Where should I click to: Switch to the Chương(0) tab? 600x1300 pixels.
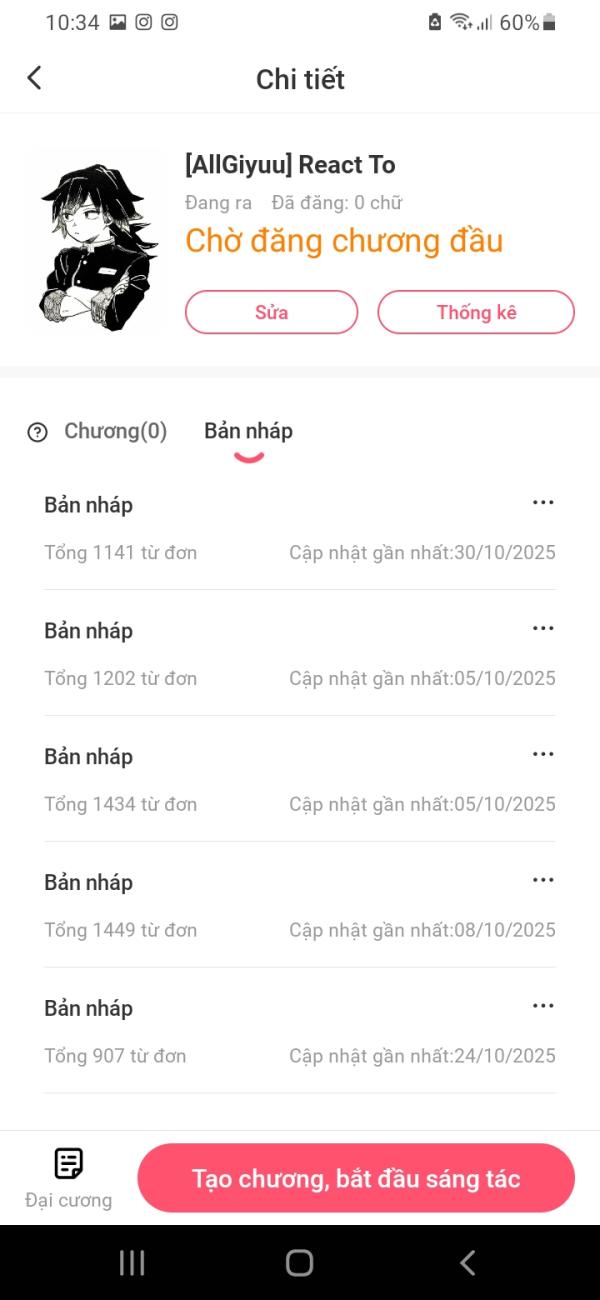tap(116, 431)
